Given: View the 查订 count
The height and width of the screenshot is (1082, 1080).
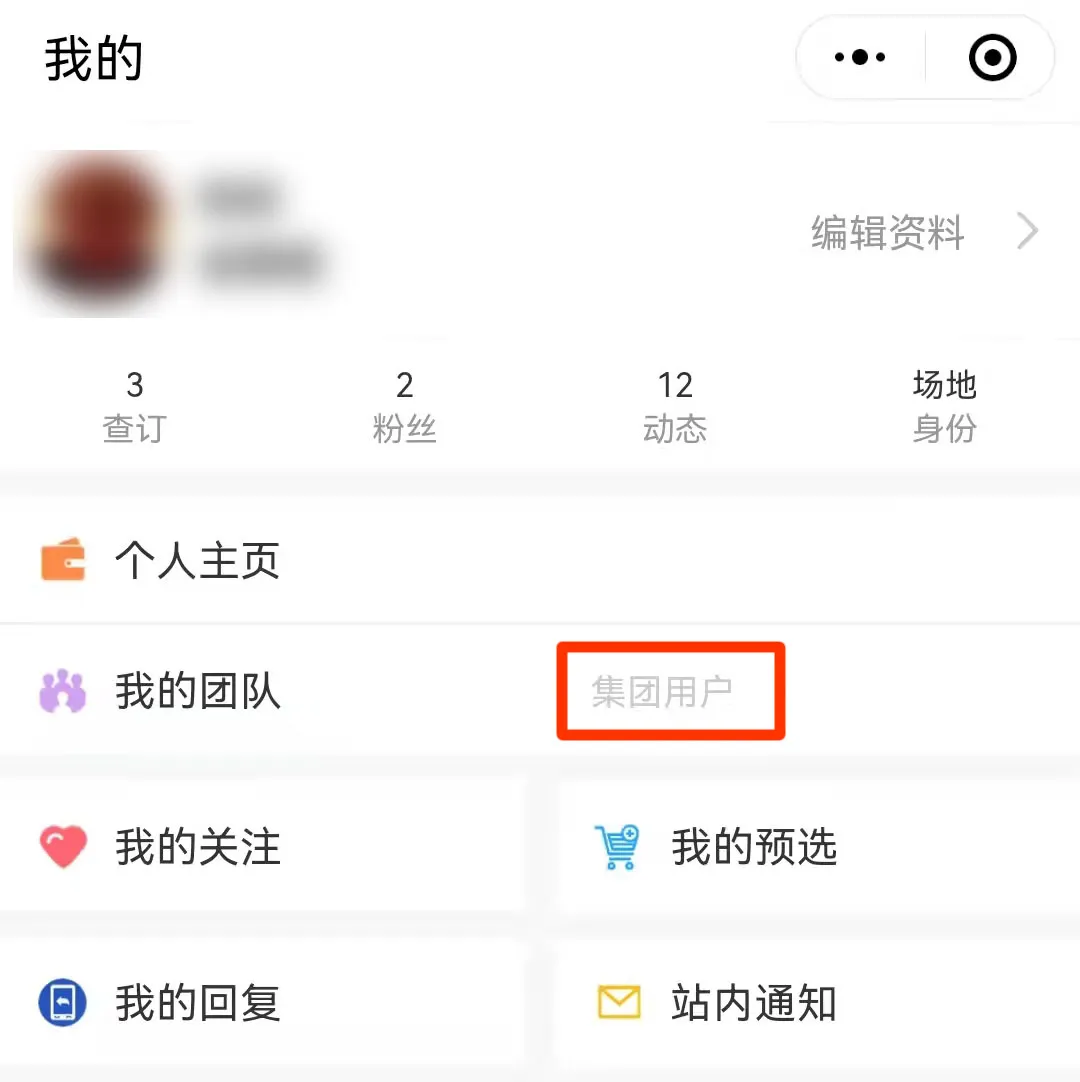Looking at the screenshot, I should pos(134,406).
